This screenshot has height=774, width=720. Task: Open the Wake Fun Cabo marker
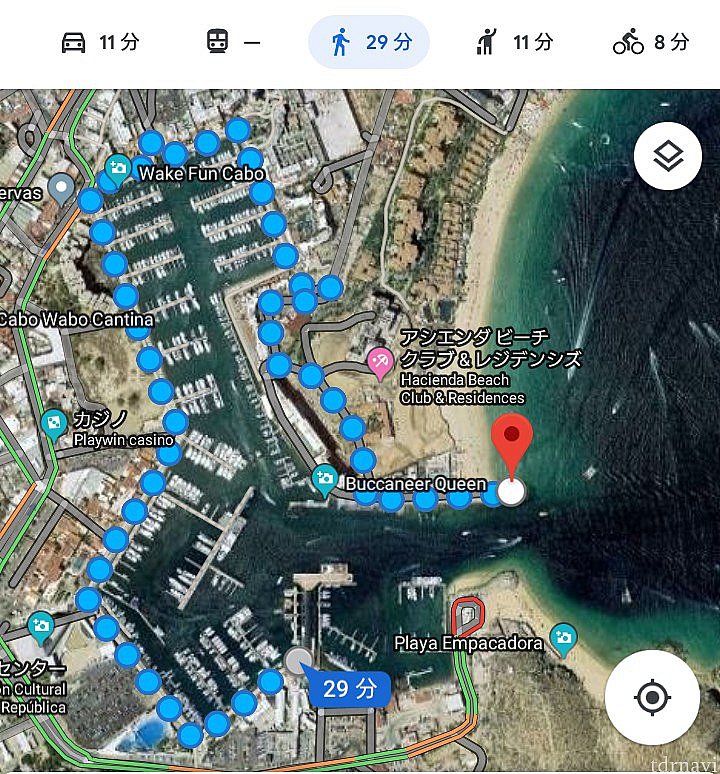119,168
